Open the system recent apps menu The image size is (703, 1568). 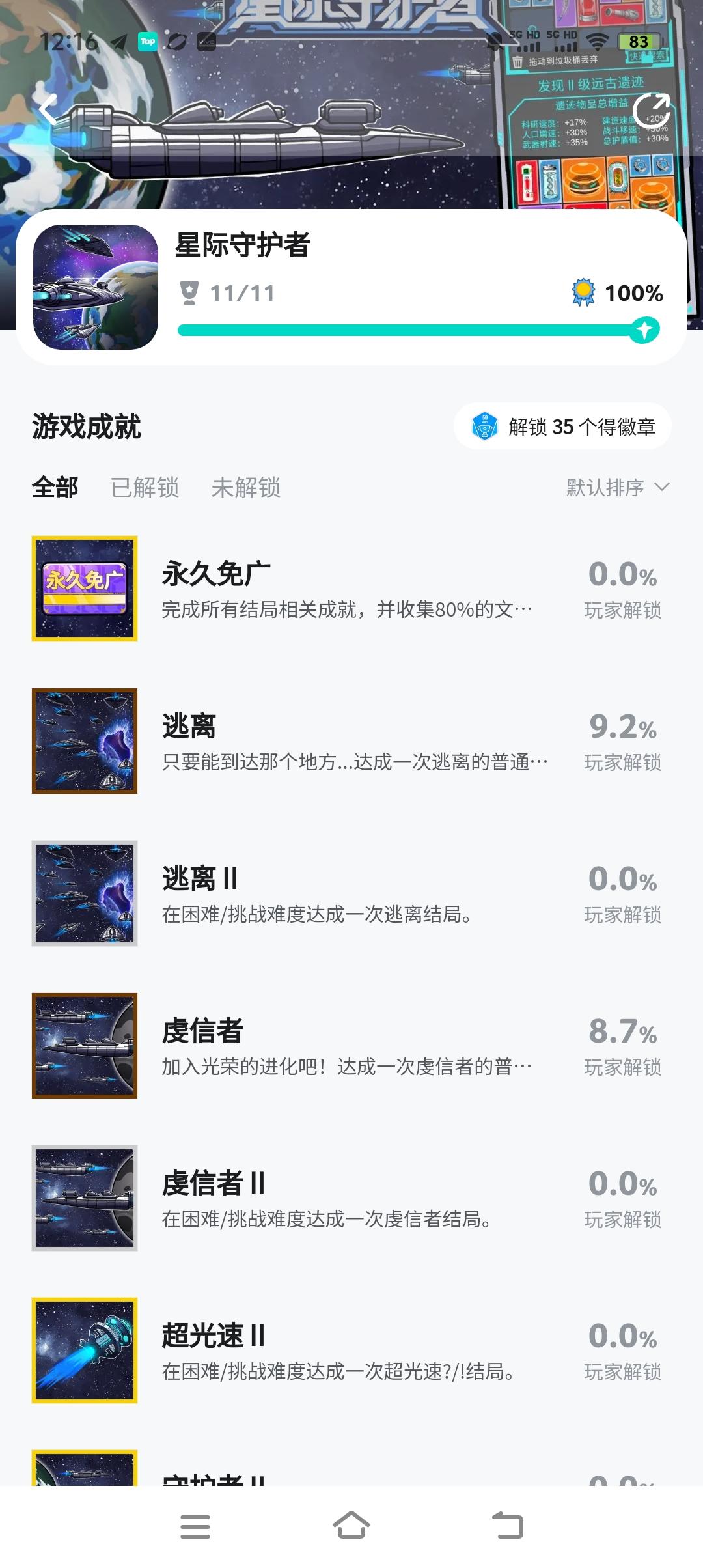click(195, 1526)
